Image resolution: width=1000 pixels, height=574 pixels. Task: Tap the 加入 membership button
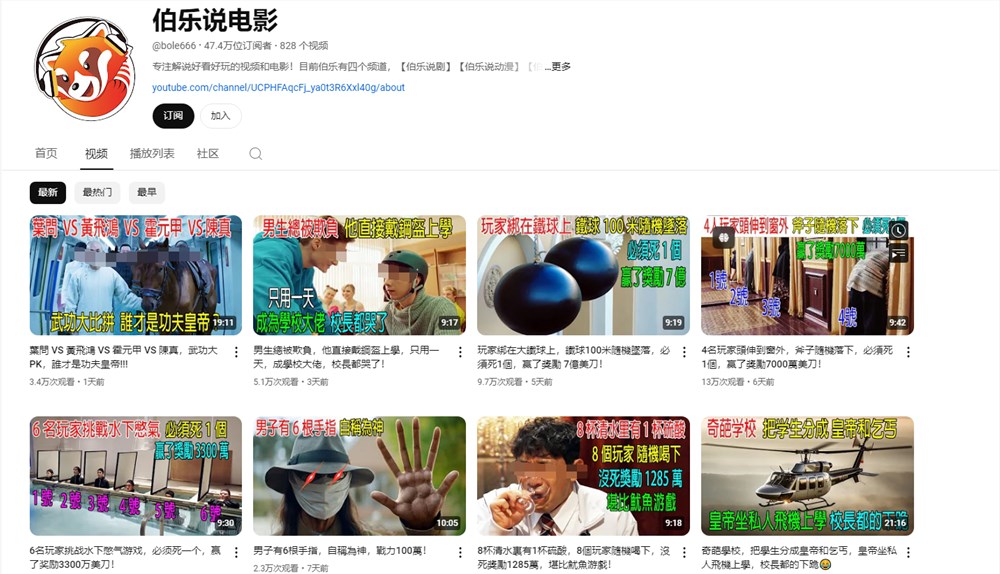pos(220,116)
